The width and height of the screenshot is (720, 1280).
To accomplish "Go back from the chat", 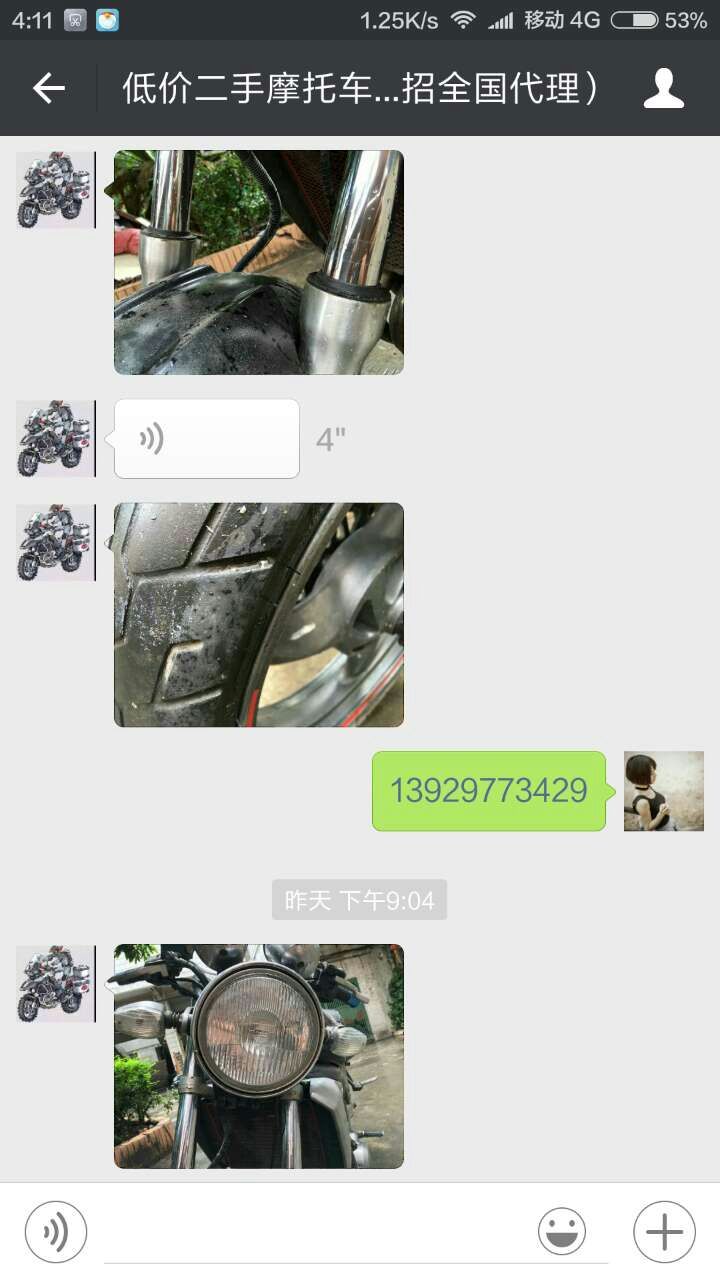I will point(48,89).
